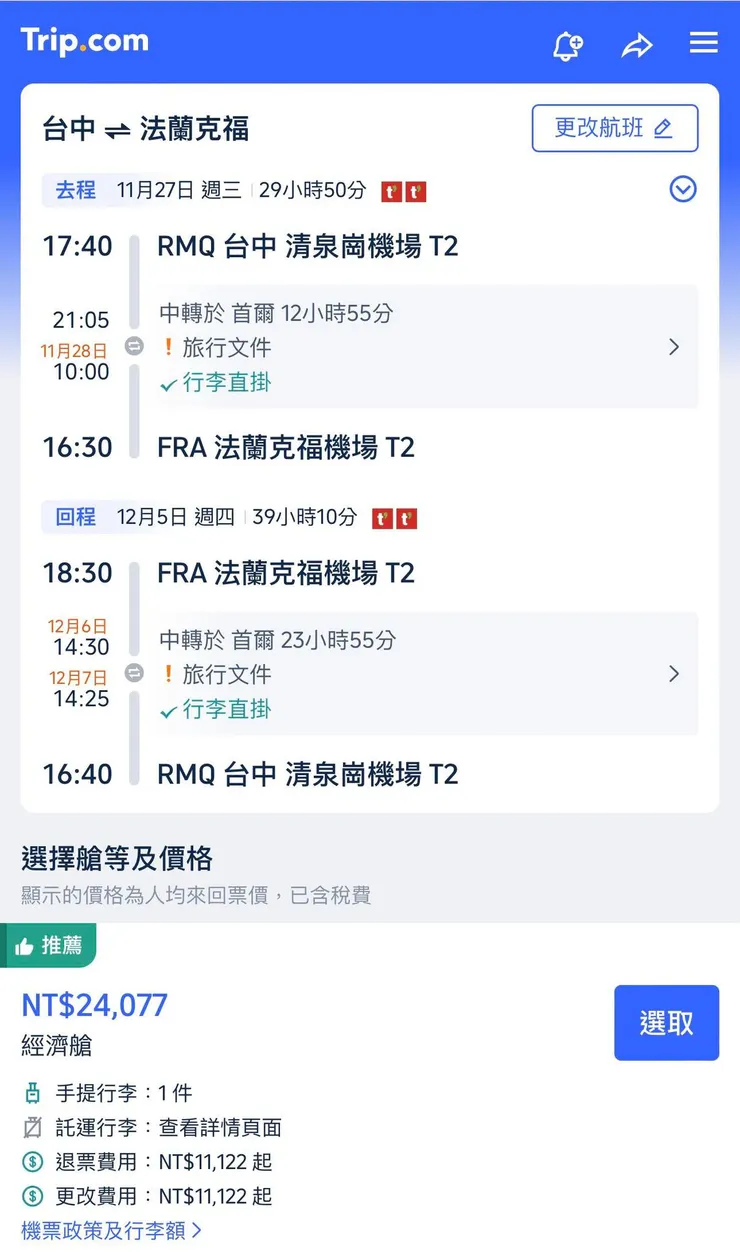Select the 回程 return tab

tap(75, 517)
